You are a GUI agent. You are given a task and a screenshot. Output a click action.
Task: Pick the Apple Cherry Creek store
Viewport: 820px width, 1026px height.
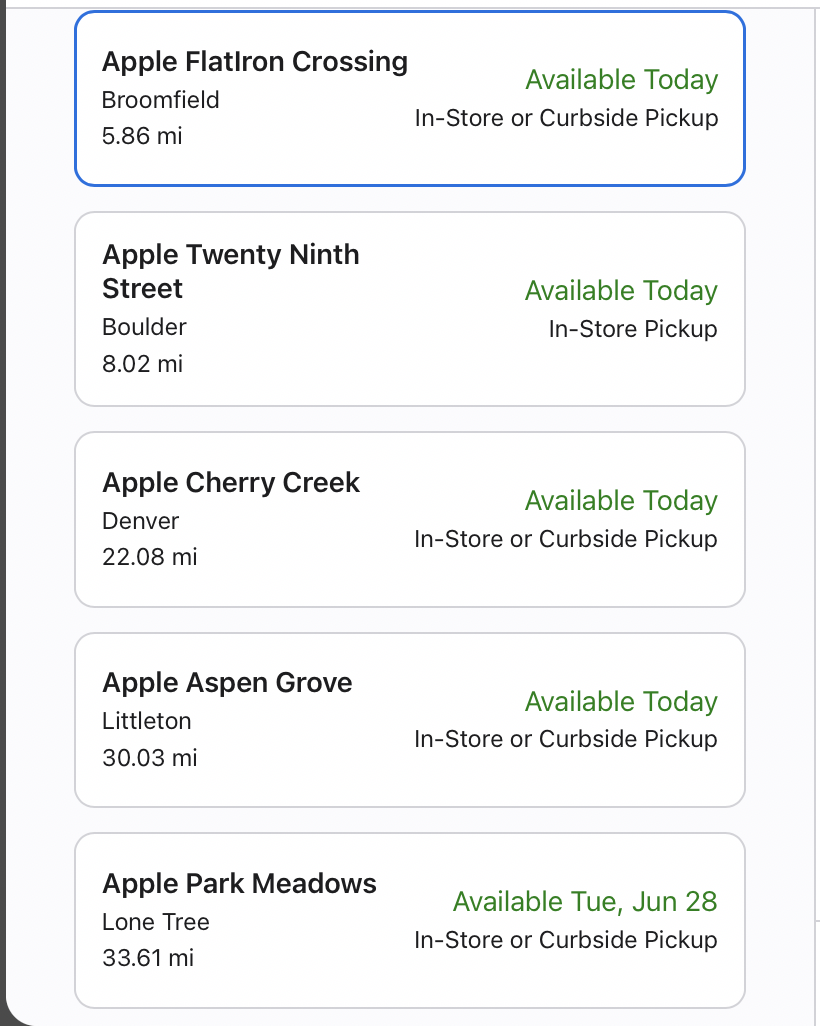pyautogui.click(x=409, y=519)
